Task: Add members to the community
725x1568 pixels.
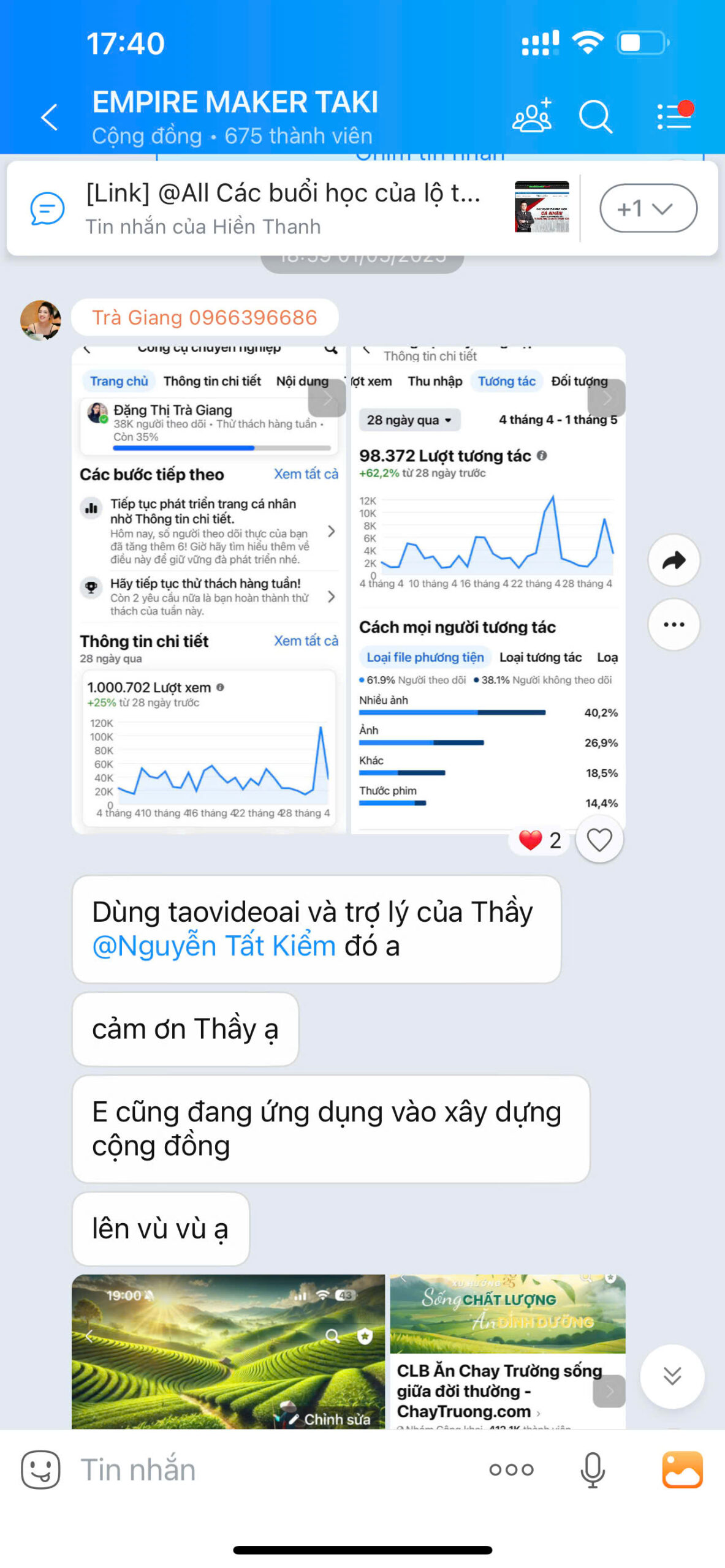Action: [x=532, y=116]
